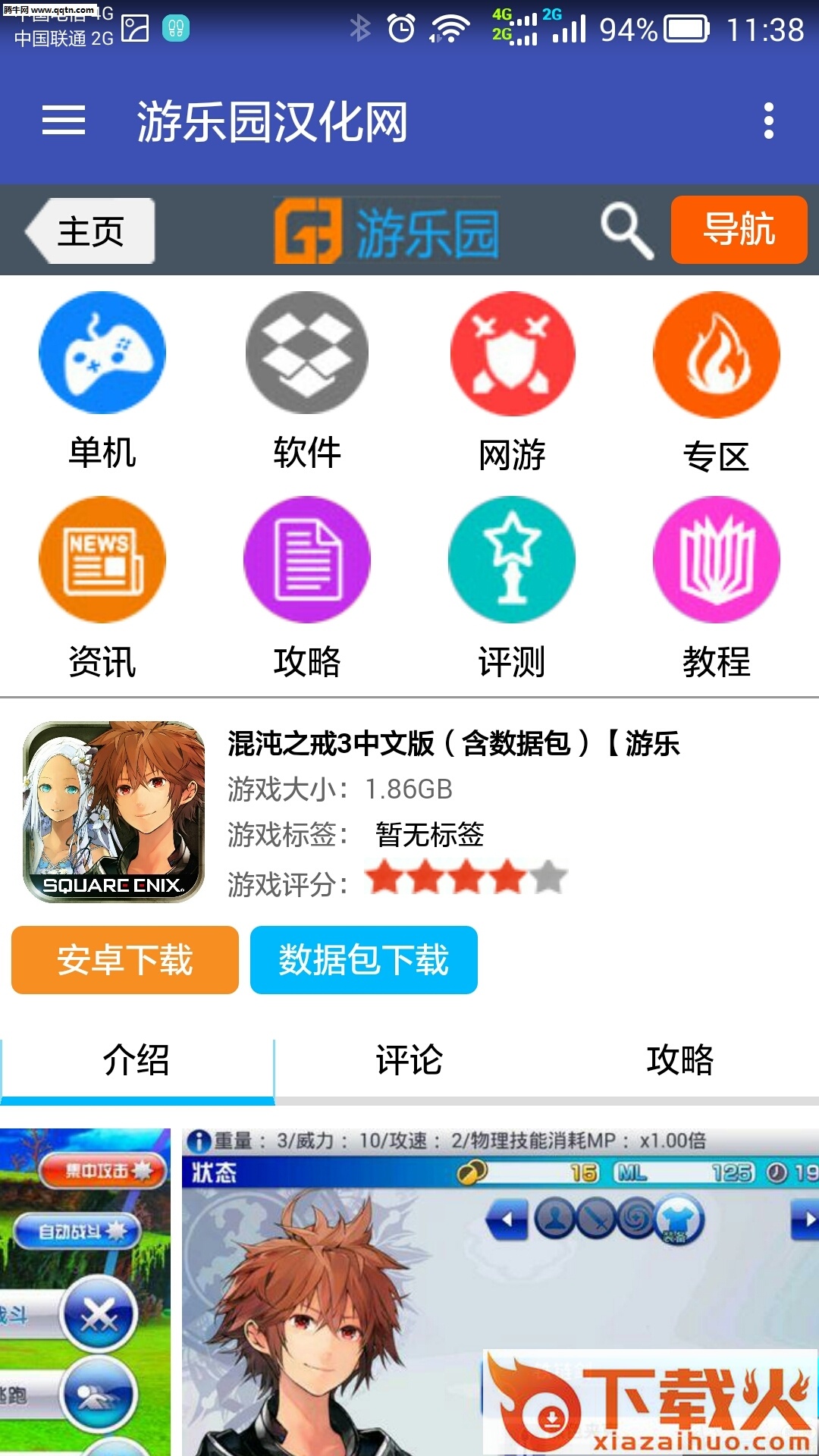Image resolution: width=819 pixels, height=1456 pixels.
Task: Open the overflow menu
Action: point(768,121)
